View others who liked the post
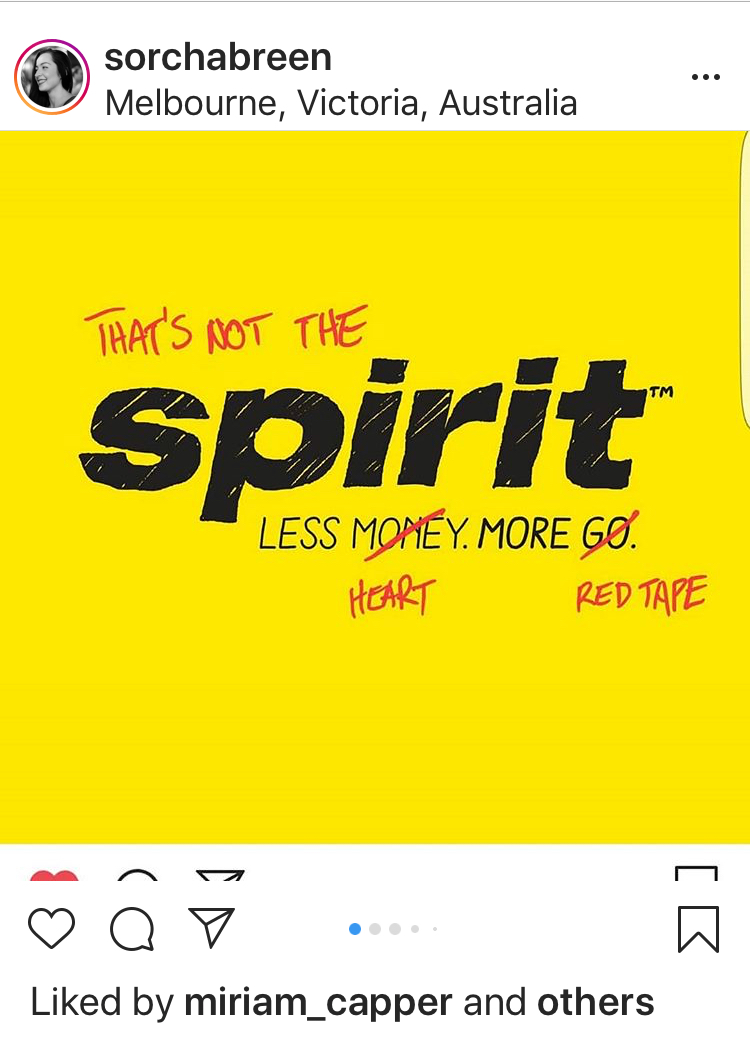Viewport: 750px width, 1038px height. (x=596, y=1002)
